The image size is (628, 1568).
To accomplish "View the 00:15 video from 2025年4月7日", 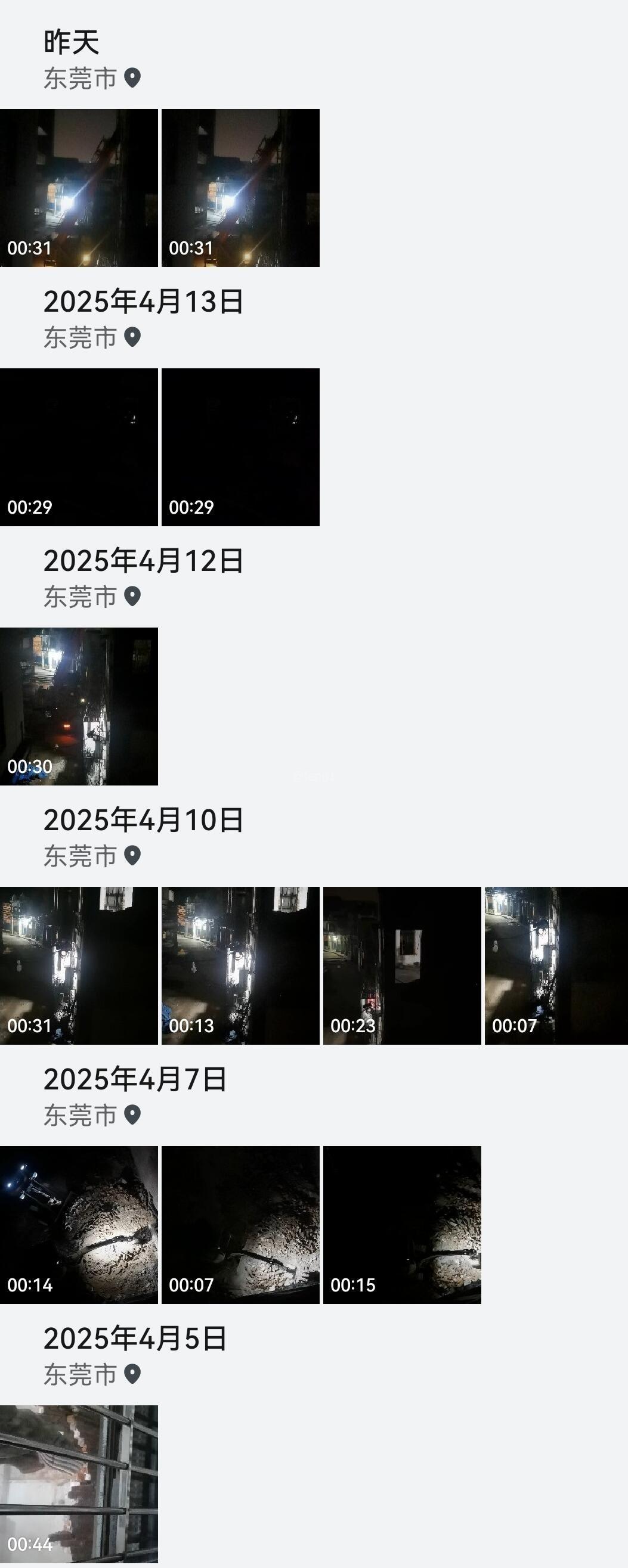I will [401, 1225].
